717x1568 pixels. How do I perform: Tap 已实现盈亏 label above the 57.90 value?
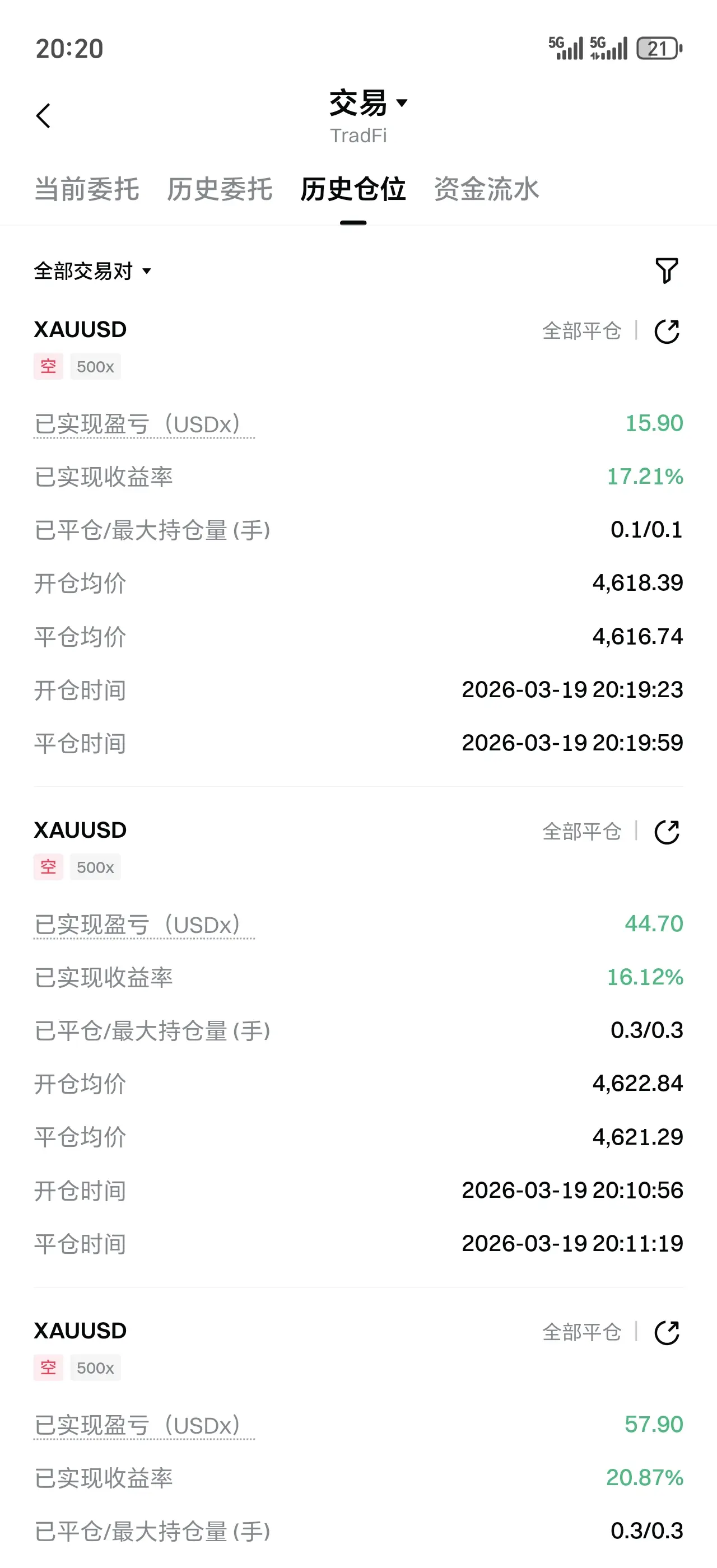coord(143,1425)
